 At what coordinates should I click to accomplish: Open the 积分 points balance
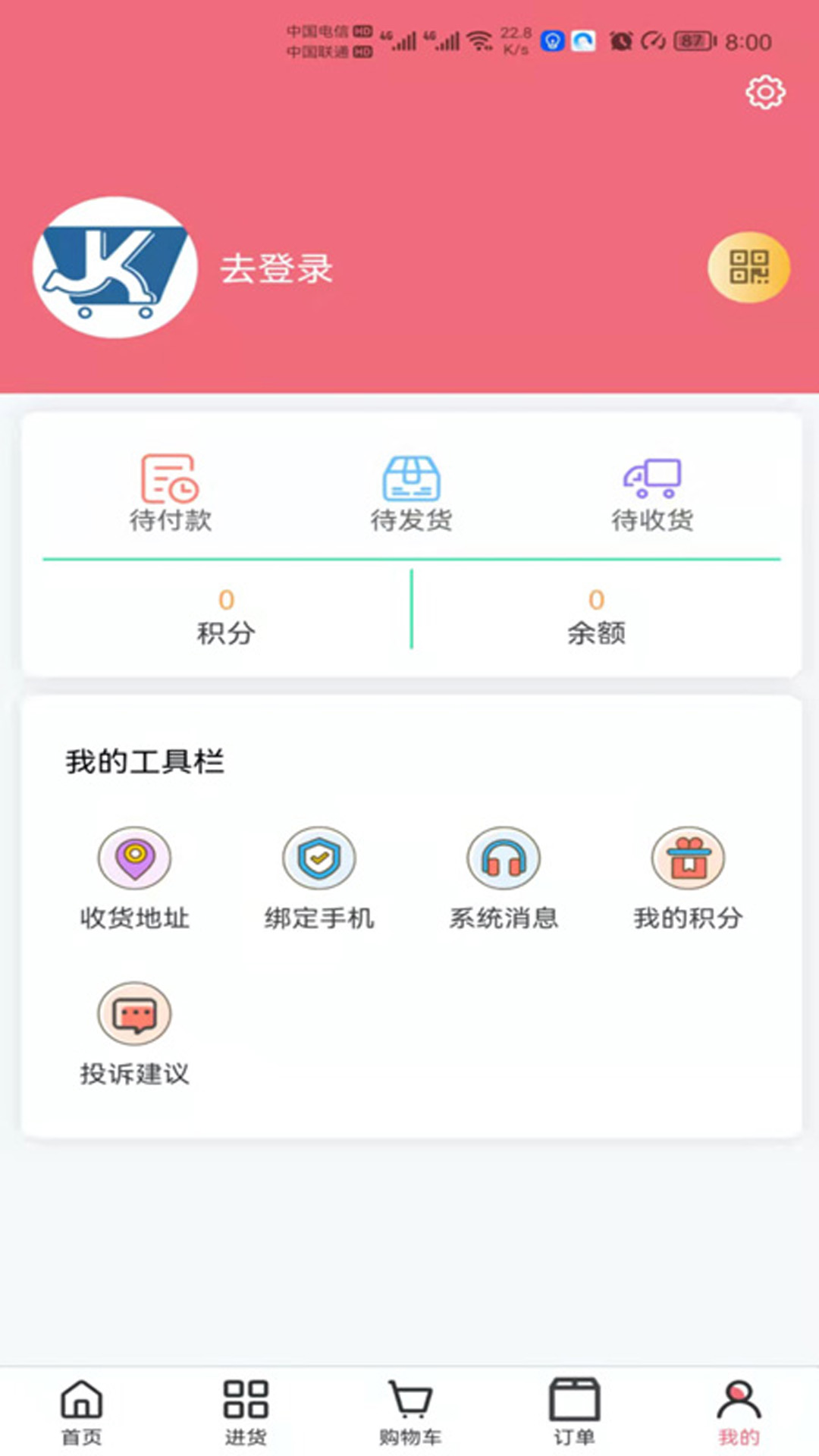(226, 617)
